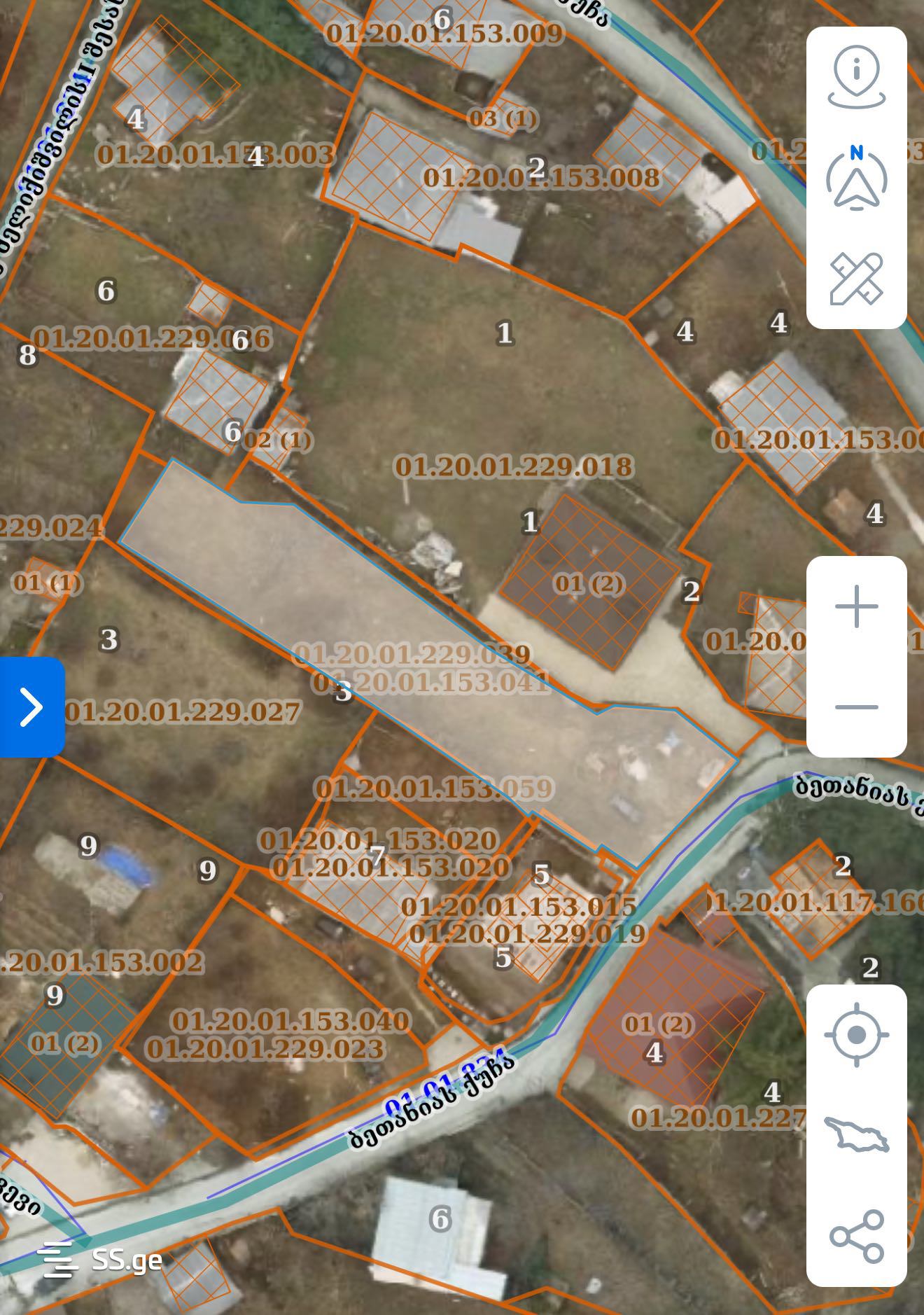Screen dimensions: 924x1315
Task: Expand the side panel arrow
Action: coord(31,707)
